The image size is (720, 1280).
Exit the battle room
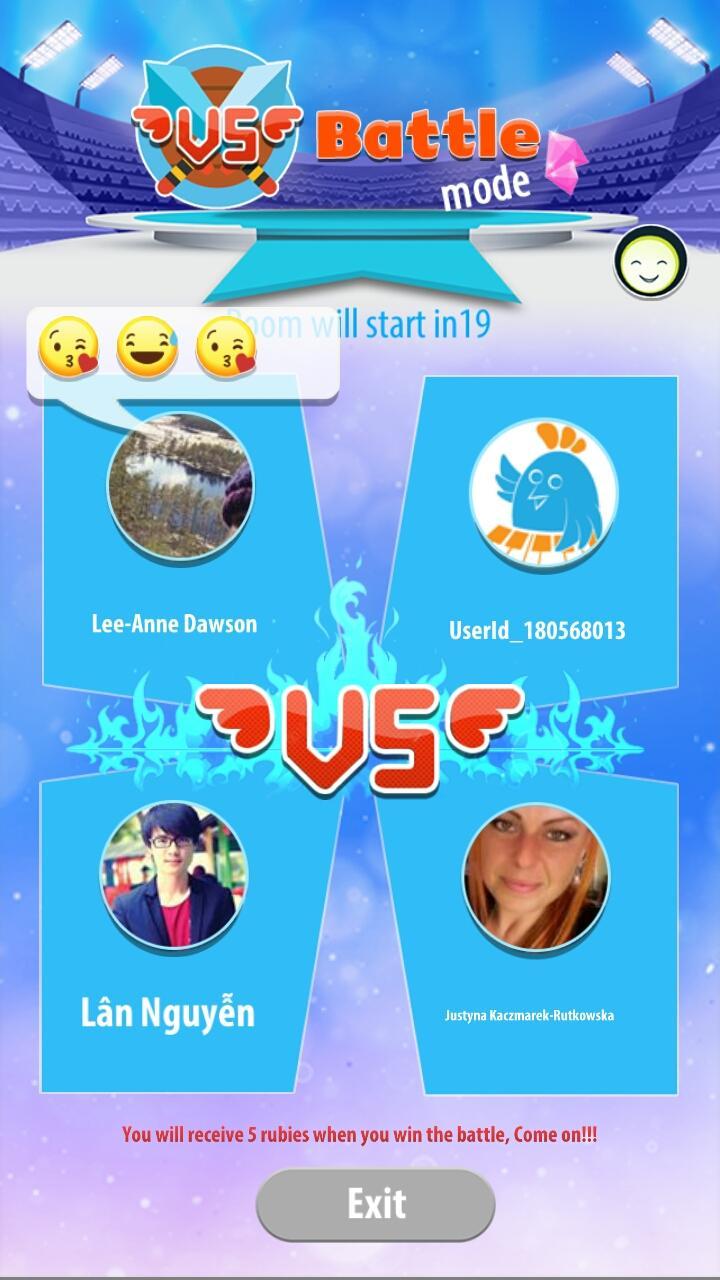376,1204
